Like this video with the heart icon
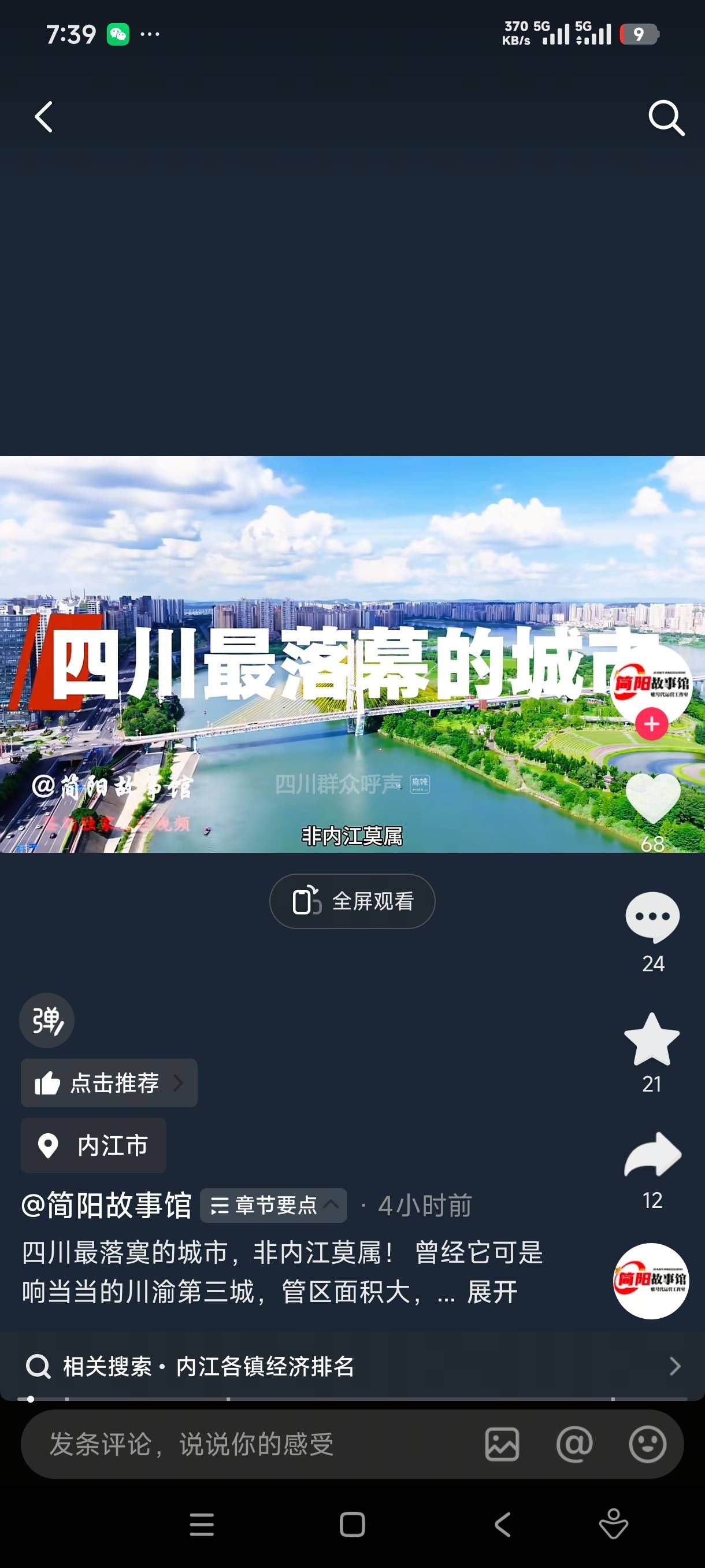 [652, 798]
